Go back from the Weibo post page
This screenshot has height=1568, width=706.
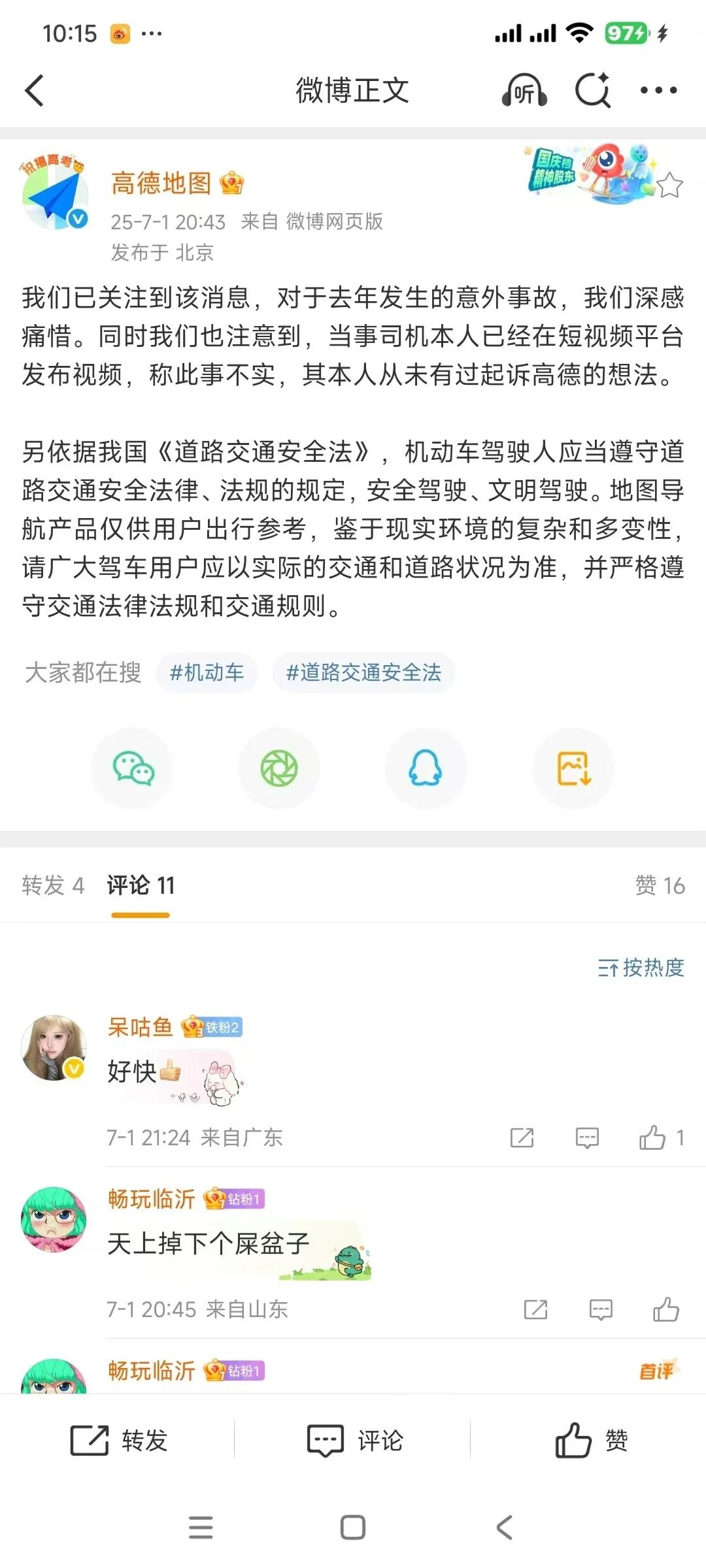[35, 90]
